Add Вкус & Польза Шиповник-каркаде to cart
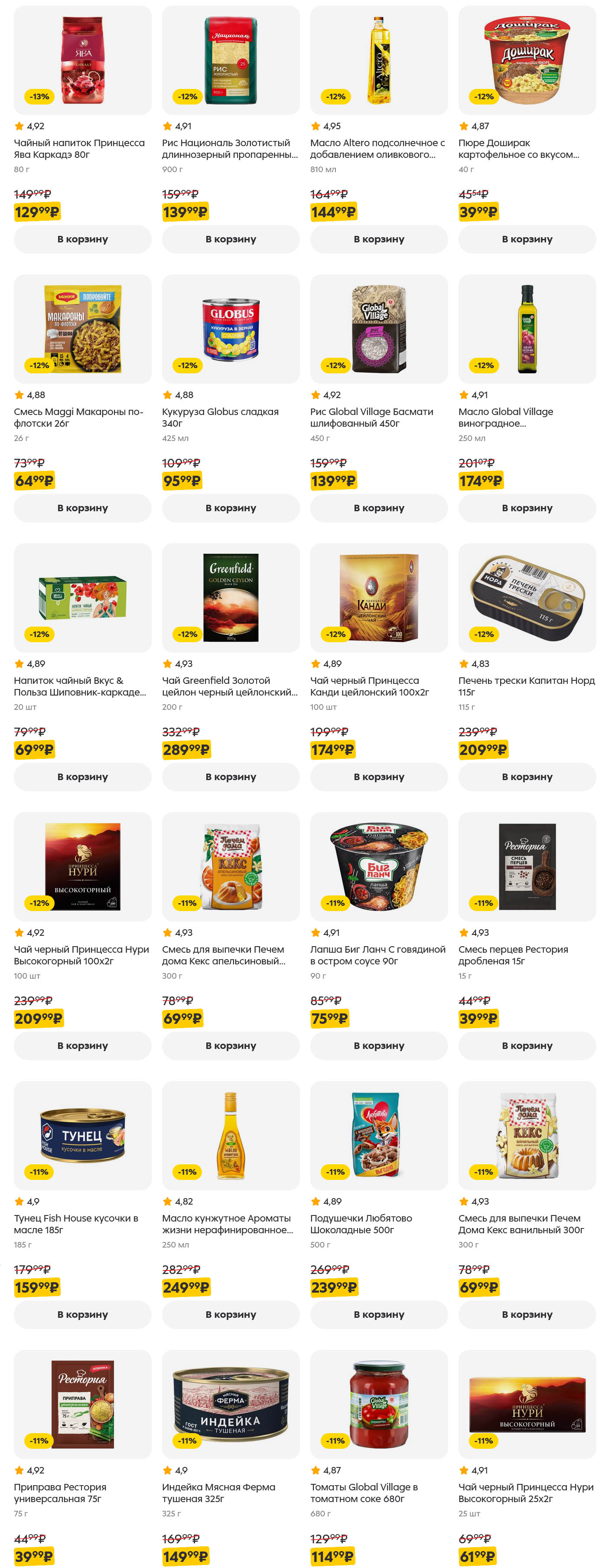605x1568 pixels. (x=82, y=777)
